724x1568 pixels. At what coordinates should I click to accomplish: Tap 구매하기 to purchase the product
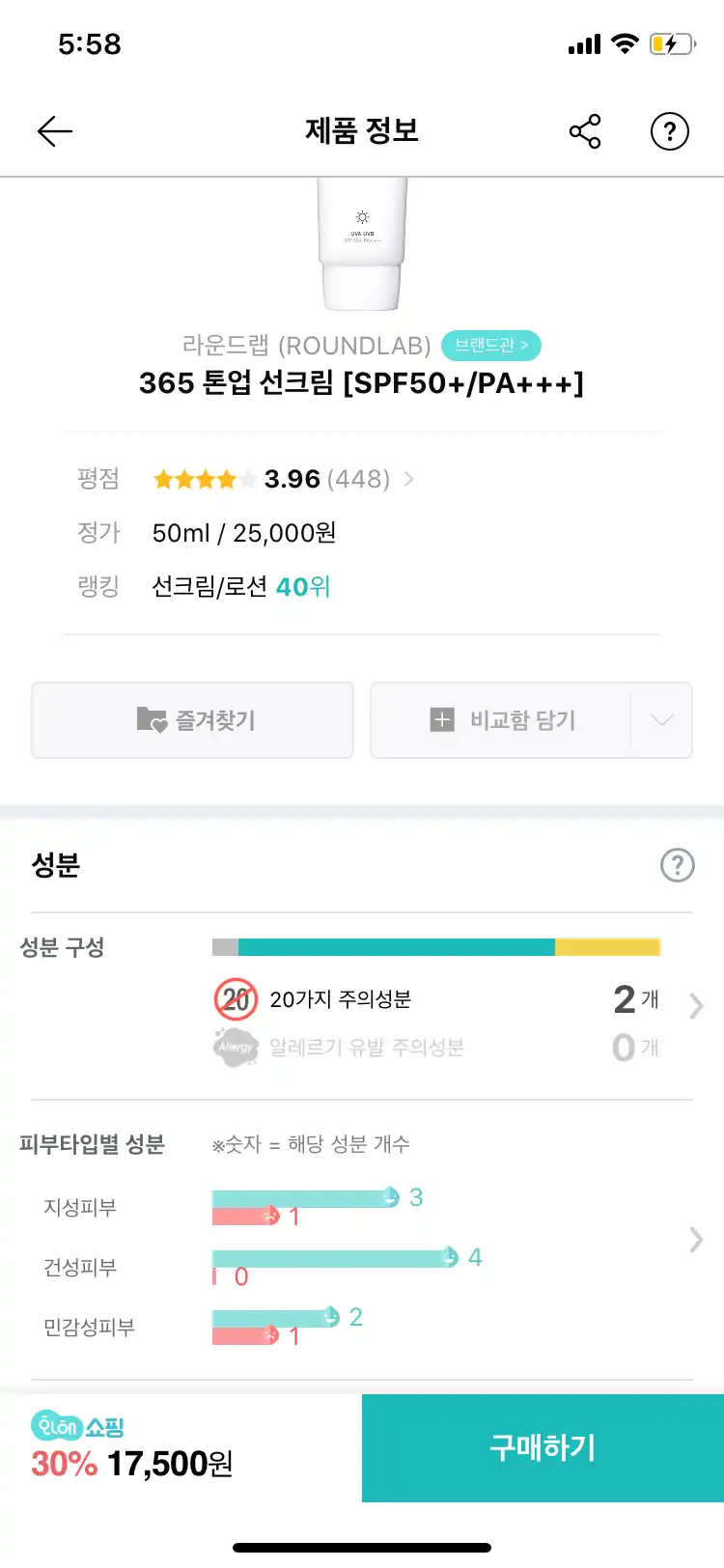[541, 1448]
